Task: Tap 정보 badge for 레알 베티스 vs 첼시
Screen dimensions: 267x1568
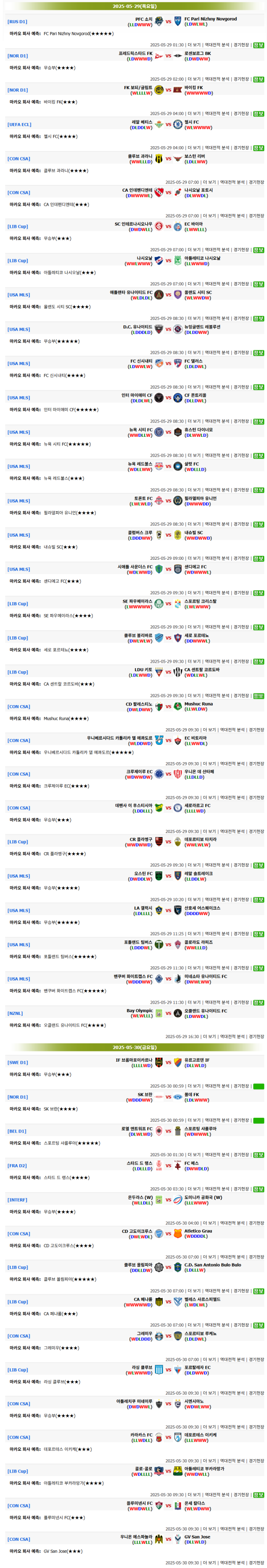Action: pos(259,148)
